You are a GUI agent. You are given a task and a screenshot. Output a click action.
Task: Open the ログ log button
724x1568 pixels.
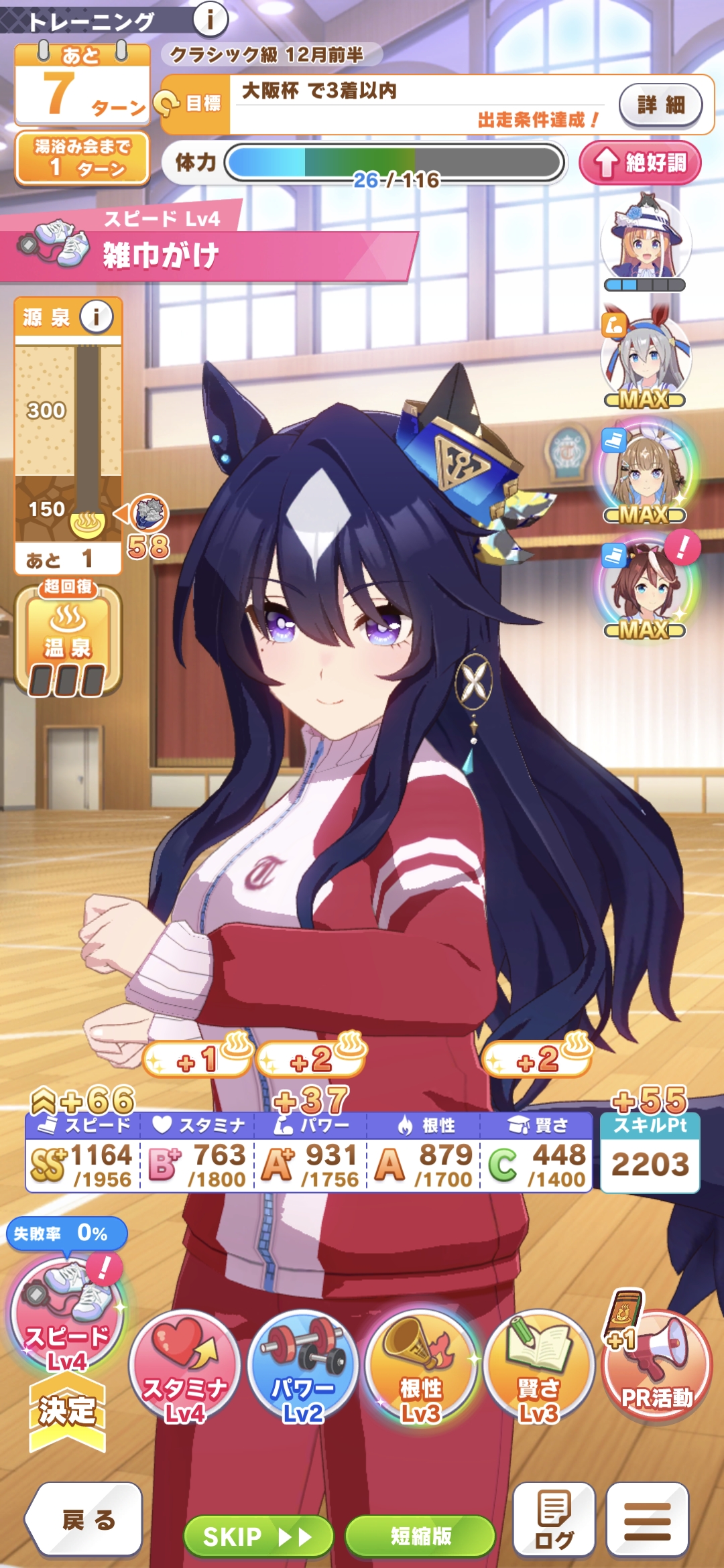click(554, 1520)
